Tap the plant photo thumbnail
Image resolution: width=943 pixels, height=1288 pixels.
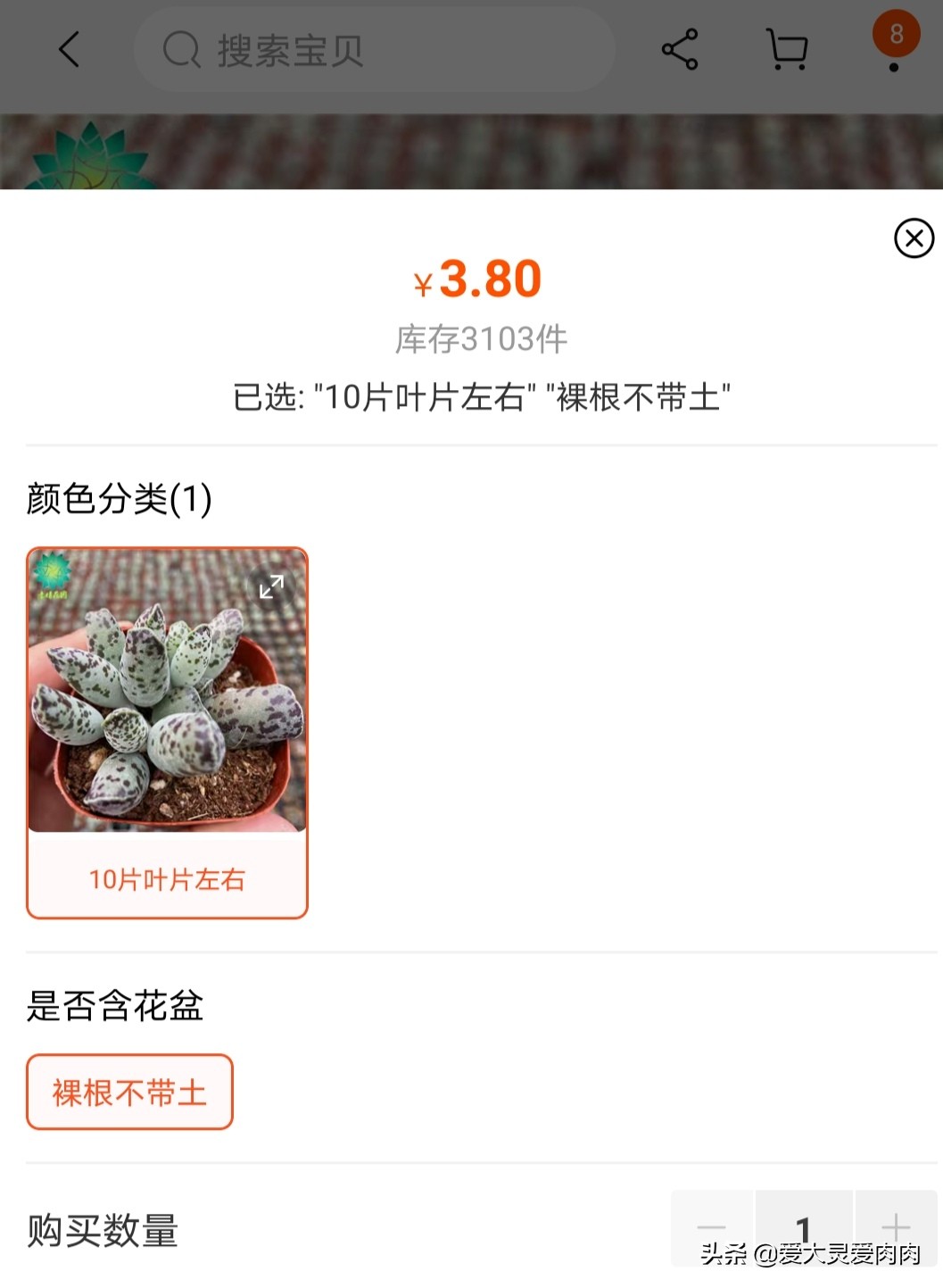[x=168, y=696]
